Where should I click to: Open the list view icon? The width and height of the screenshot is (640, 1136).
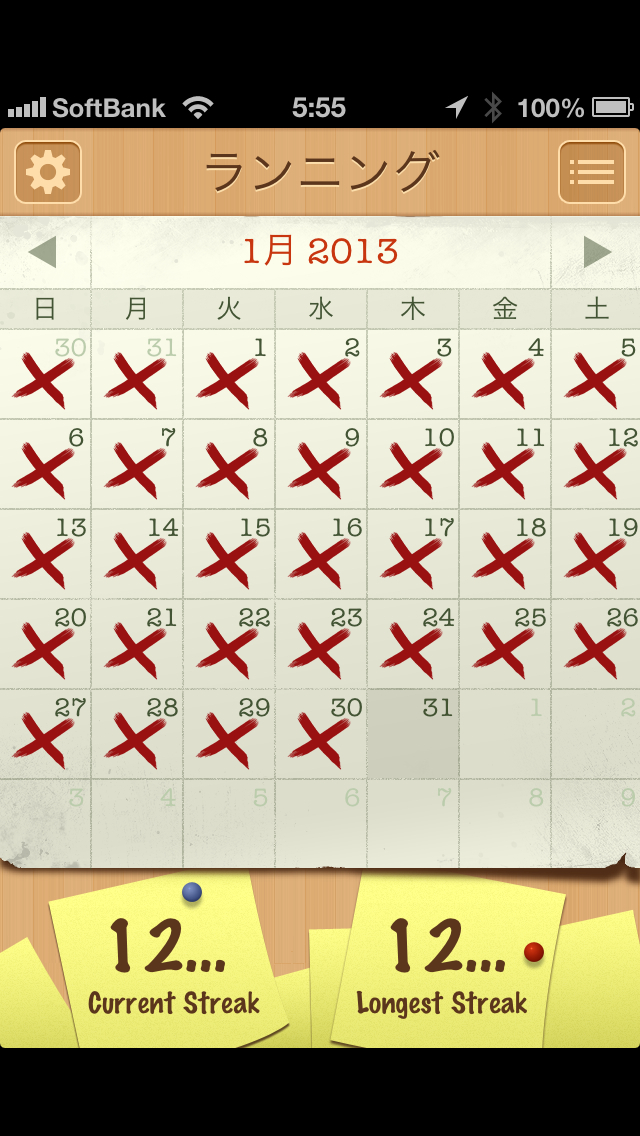click(591, 172)
